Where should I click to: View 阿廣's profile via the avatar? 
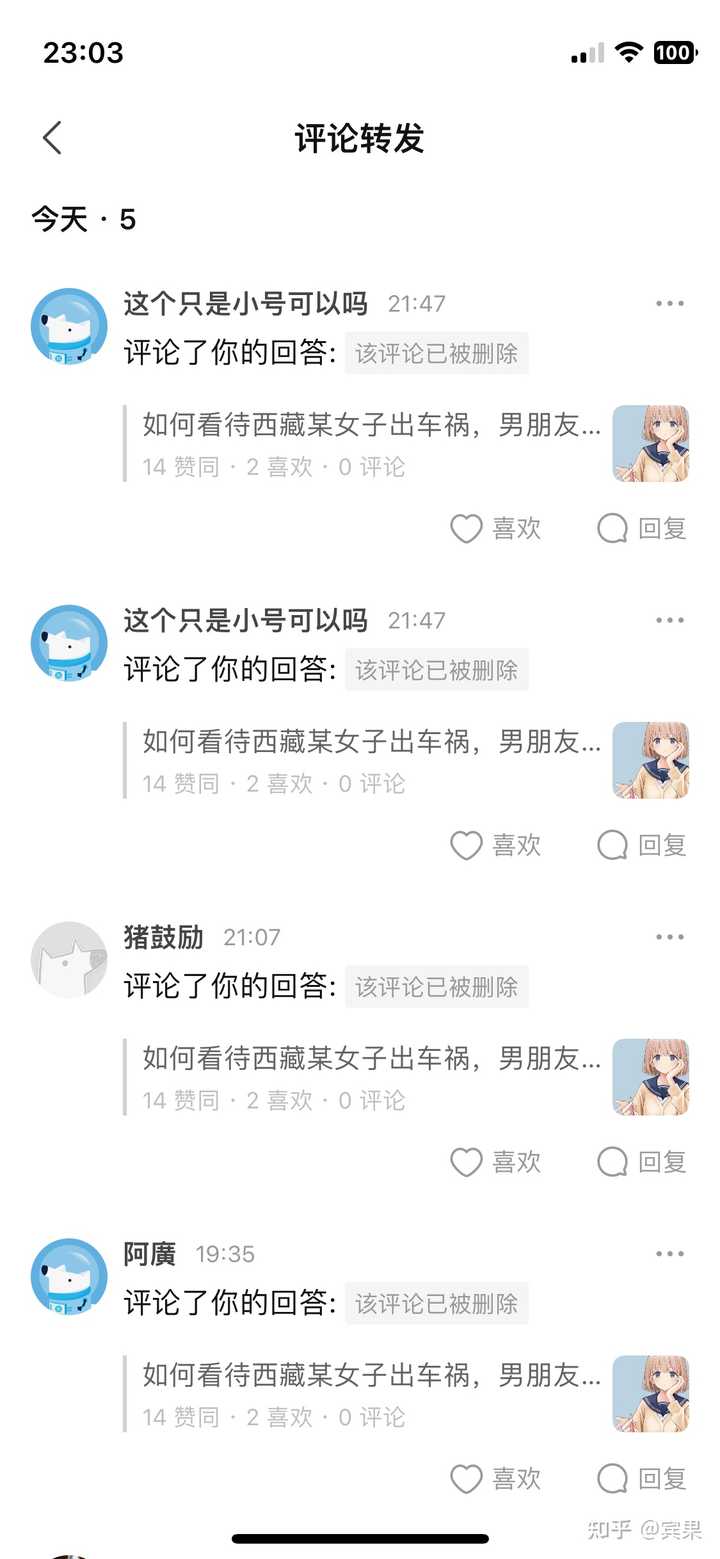pos(69,1276)
